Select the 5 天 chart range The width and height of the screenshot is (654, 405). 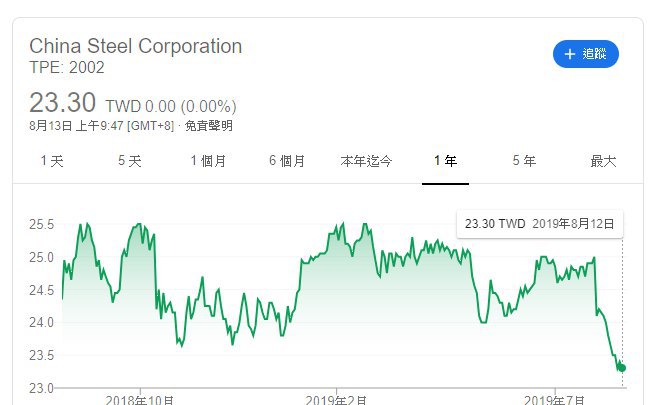click(129, 161)
